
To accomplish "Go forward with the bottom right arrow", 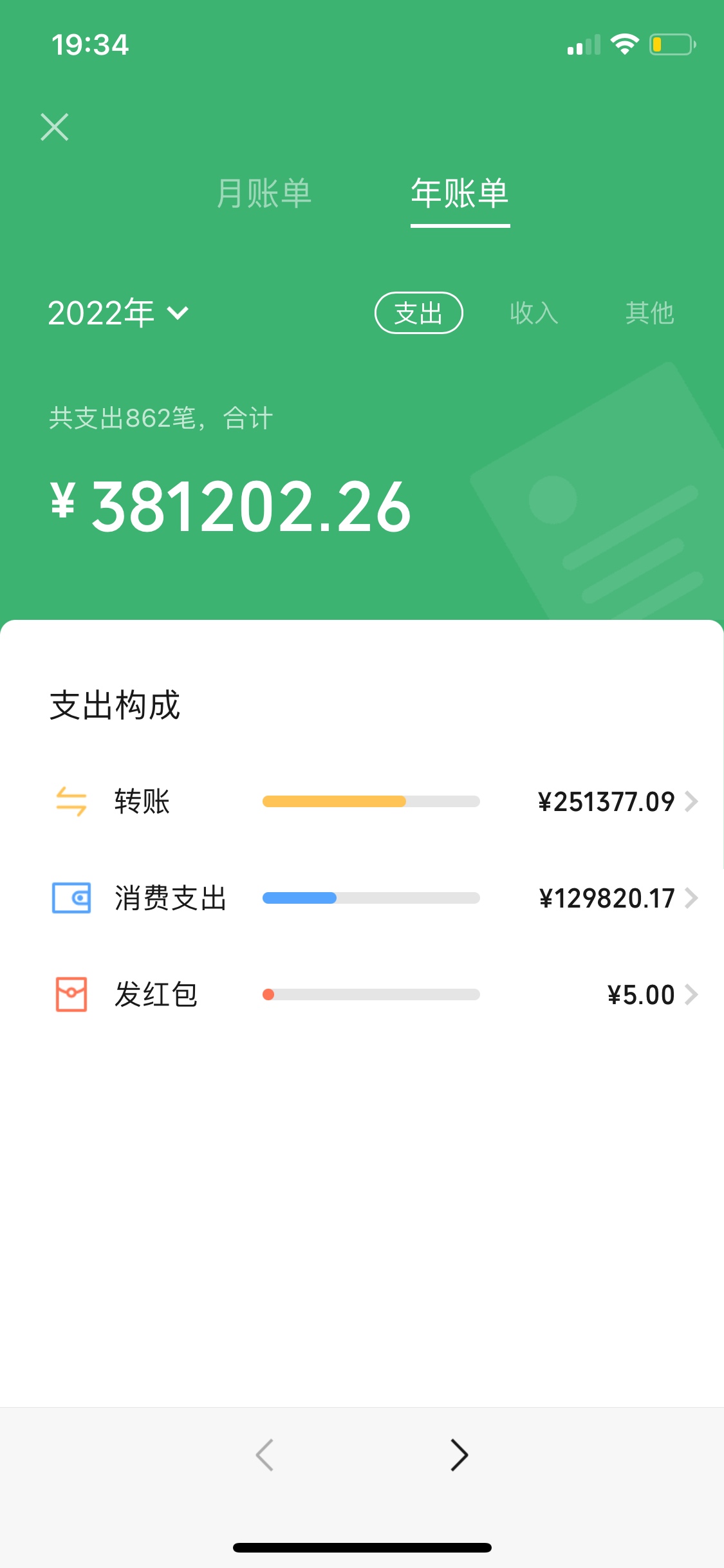I will pos(459,1455).
